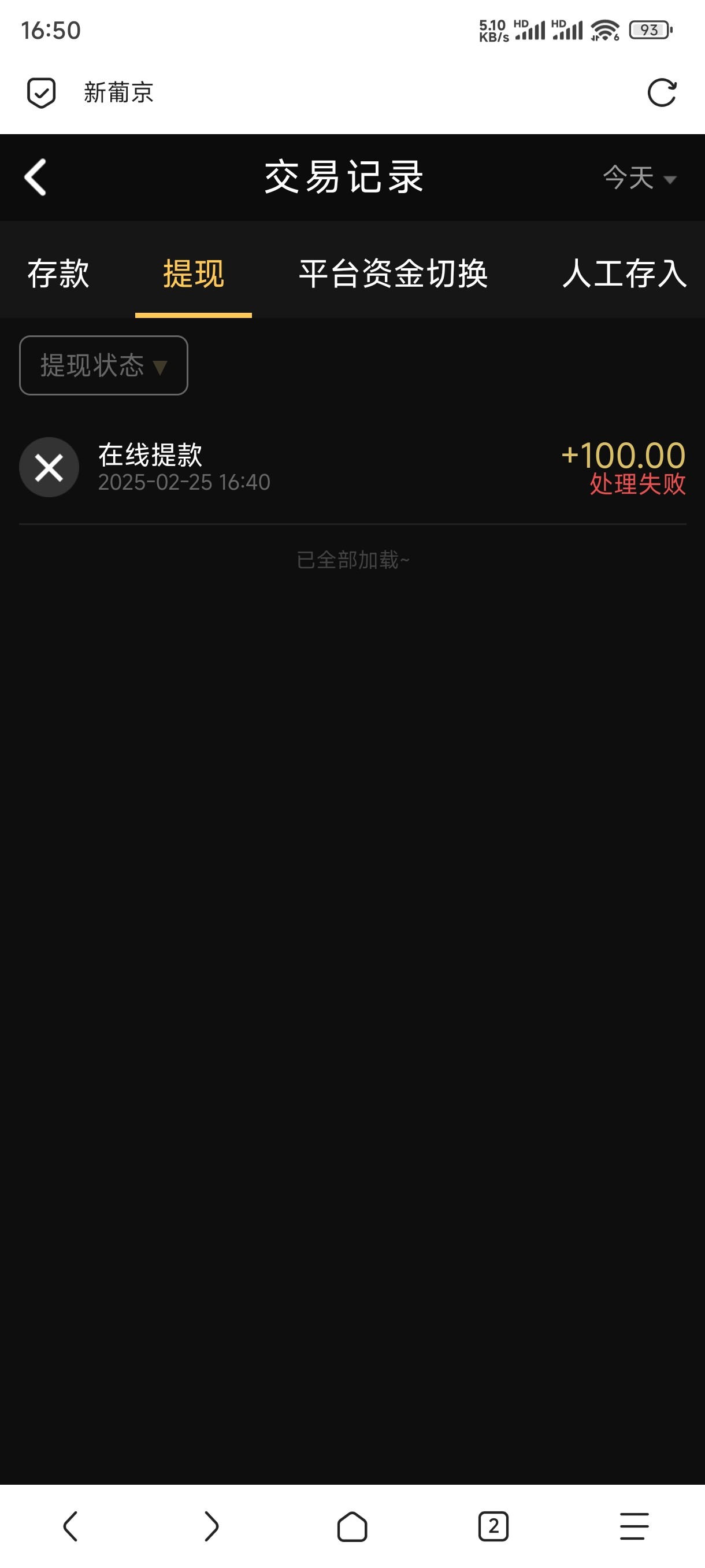Open the failed 在线提款 withdrawal record
This screenshot has height=1568, width=705.
(352, 468)
